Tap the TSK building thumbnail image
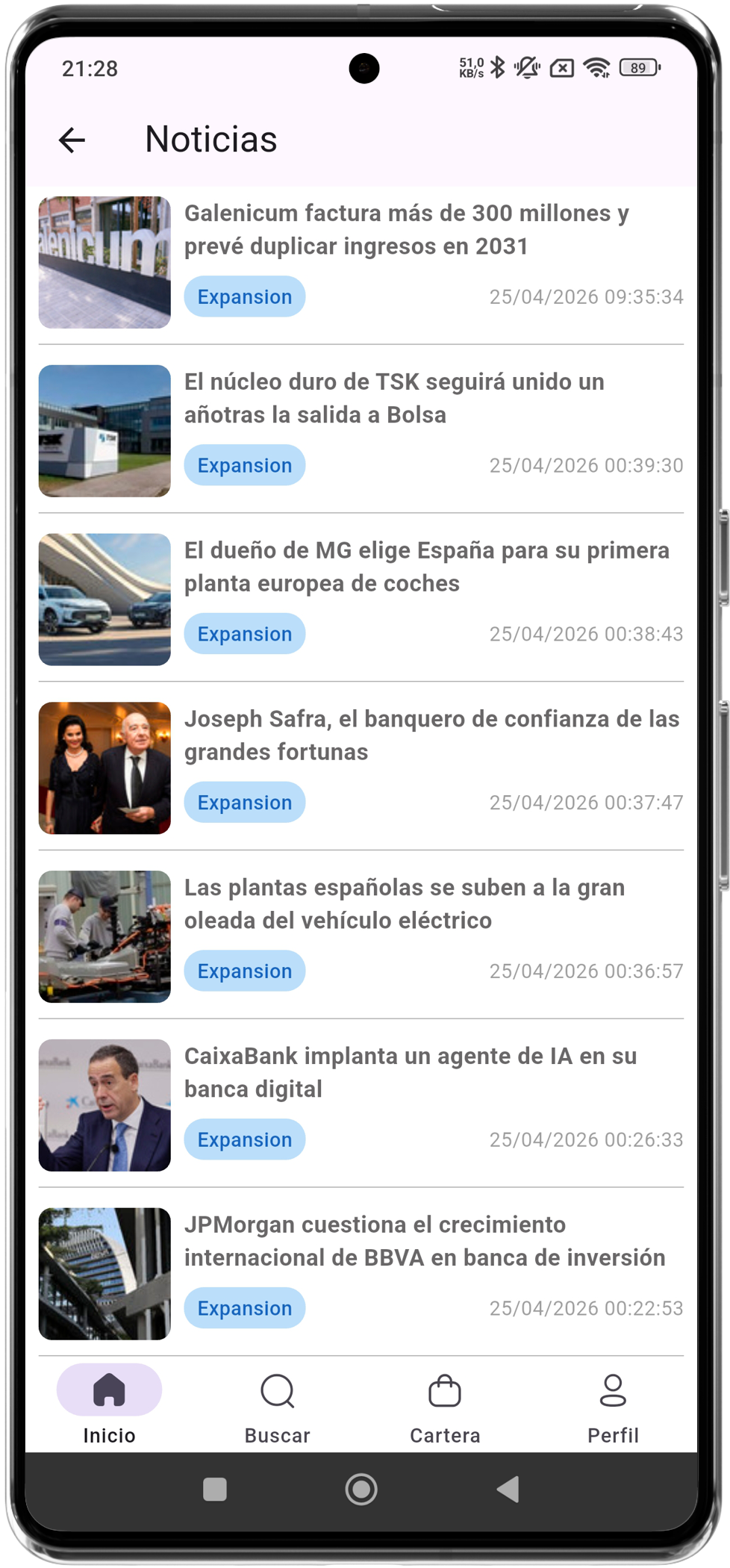Viewport: 730px width, 1568px height. click(104, 430)
